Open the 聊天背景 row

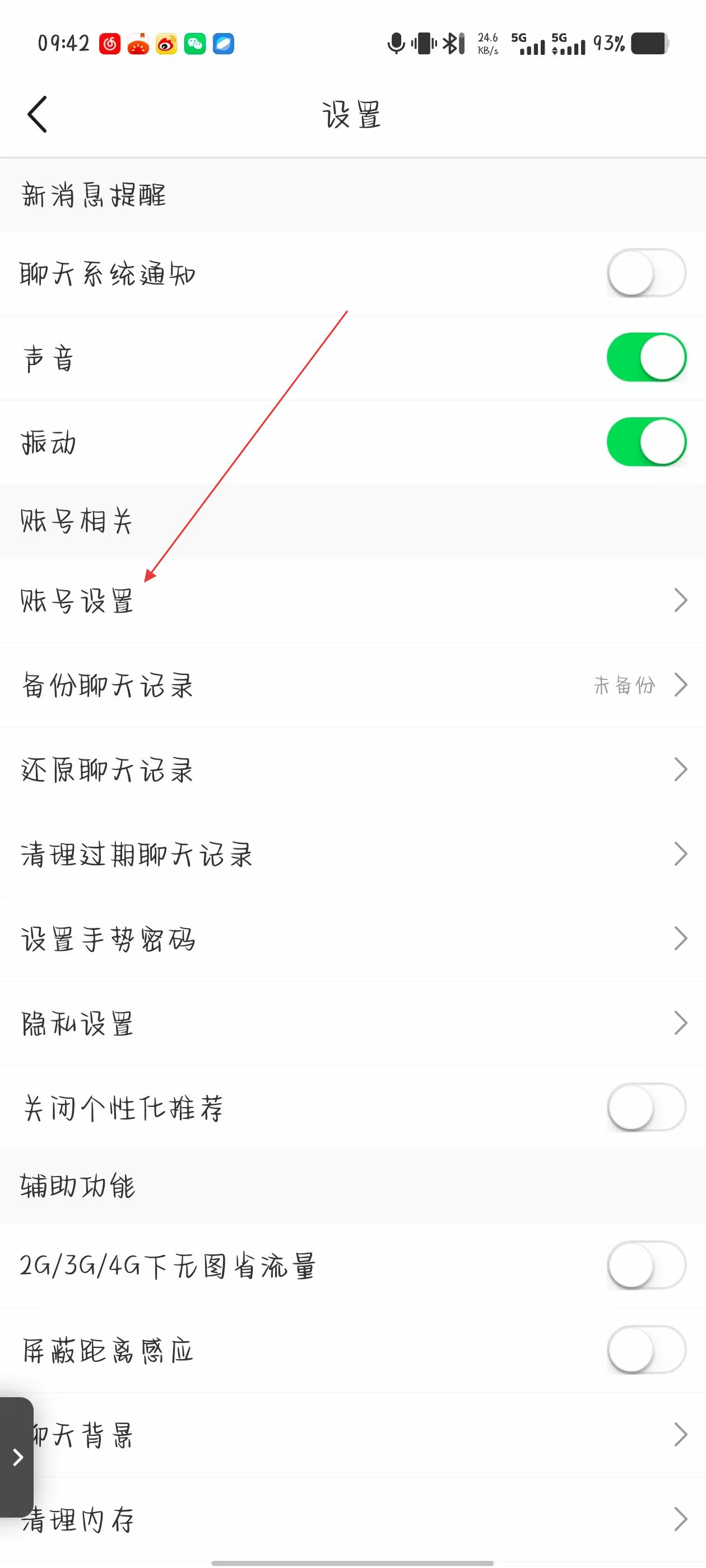[x=352, y=1435]
